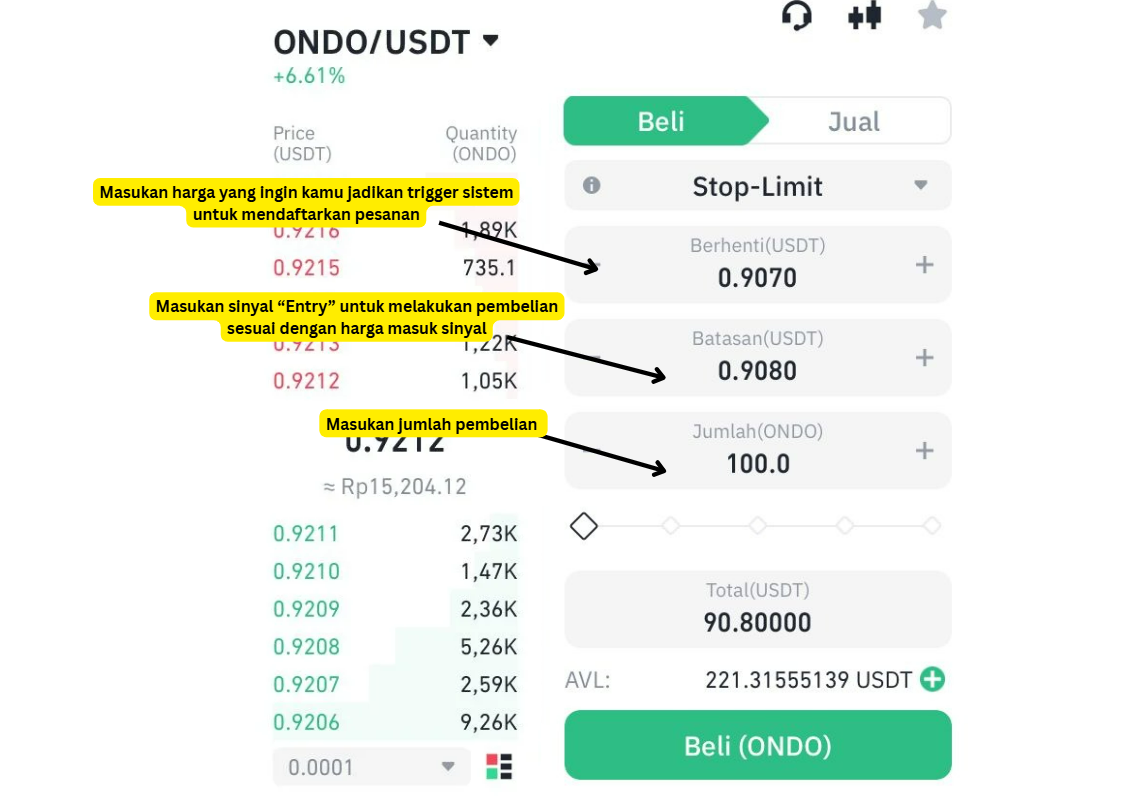Place the order with Beli (ONDO)

point(757,746)
